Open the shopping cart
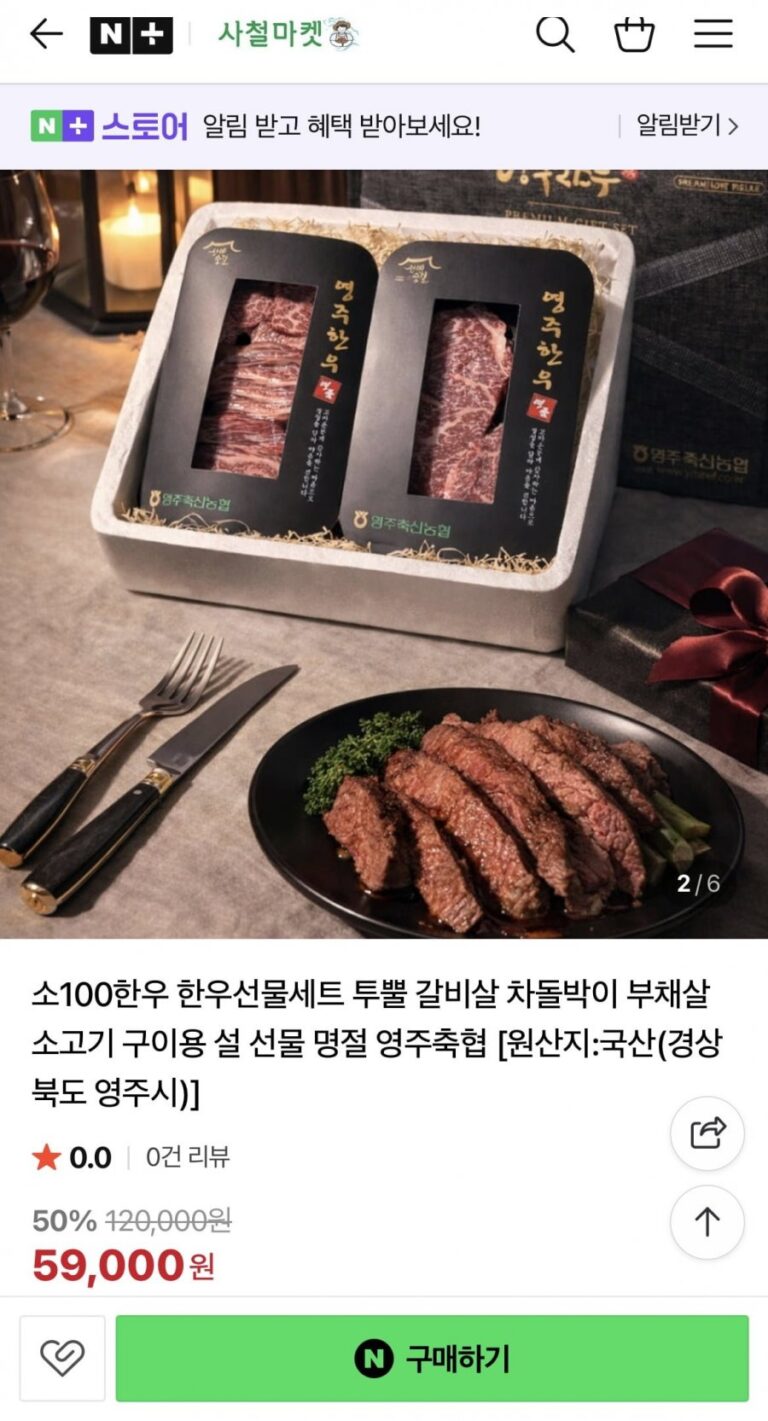The height and width of the screenshot is (1421, 768). click(x=634, y=35)
